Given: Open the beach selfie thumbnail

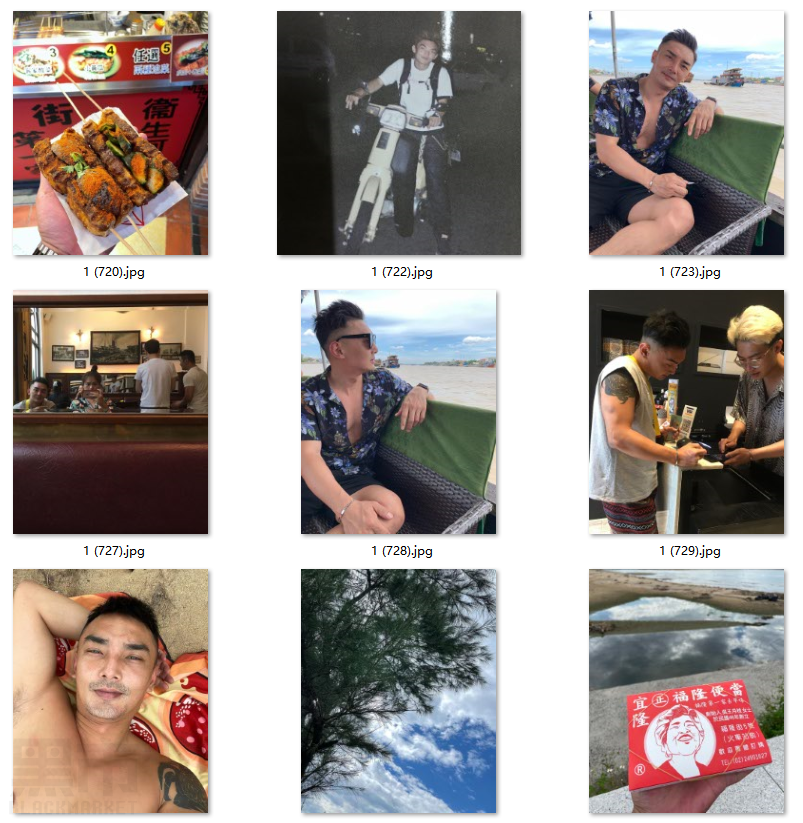Looking at the screenshot, I should coord(110,691).
